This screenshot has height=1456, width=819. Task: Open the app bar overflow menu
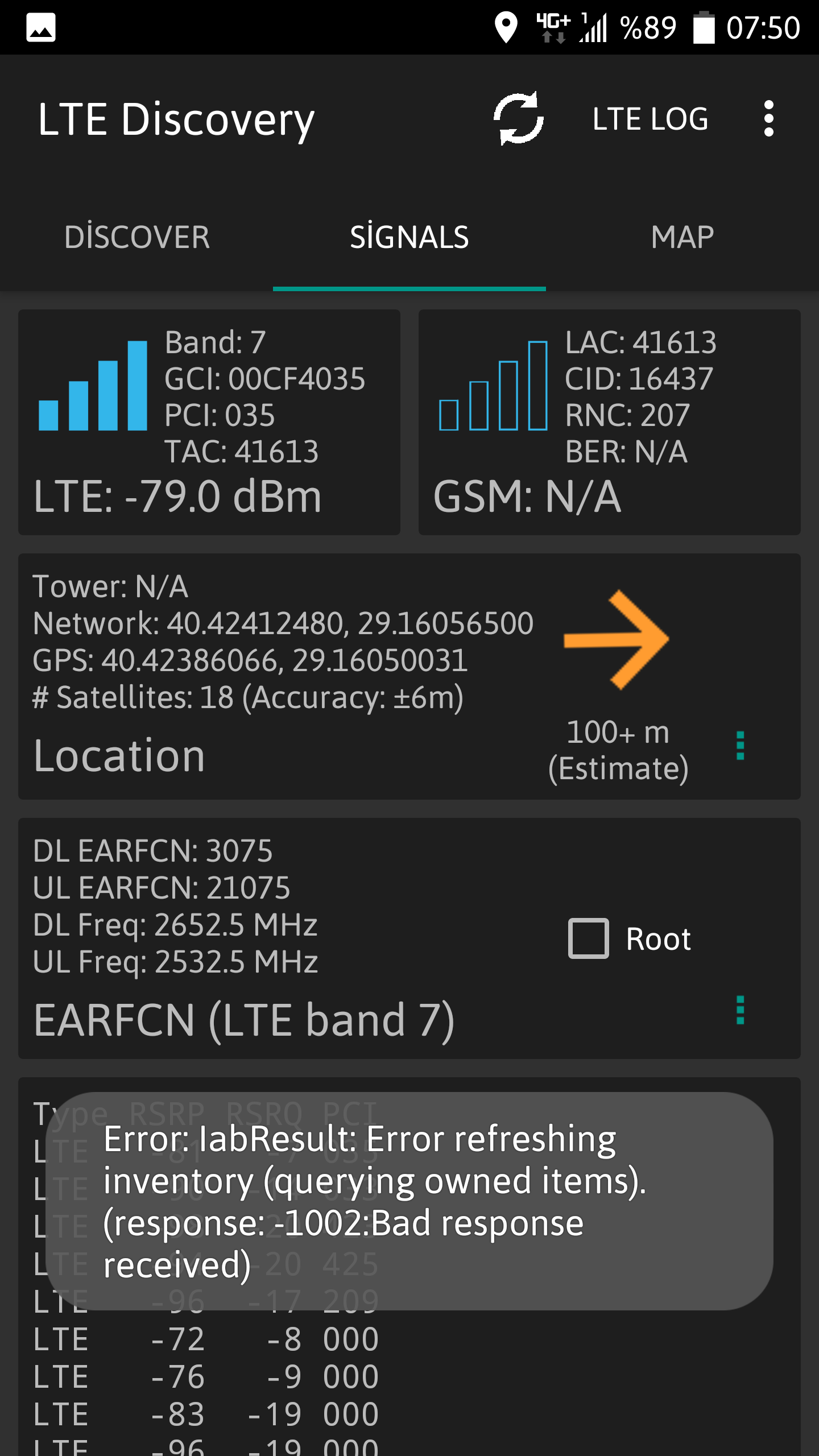coord(768,119)
